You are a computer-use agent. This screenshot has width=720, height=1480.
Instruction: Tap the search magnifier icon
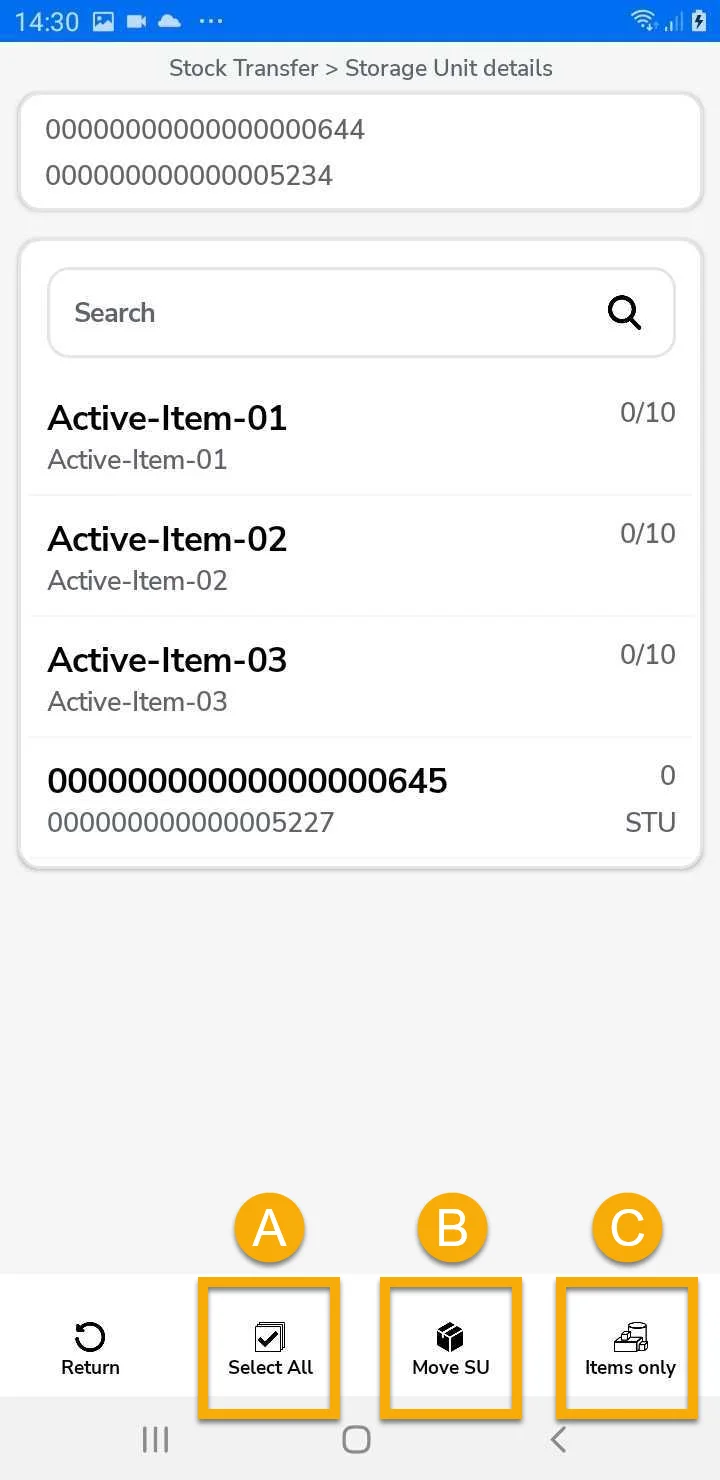point(624,312)
